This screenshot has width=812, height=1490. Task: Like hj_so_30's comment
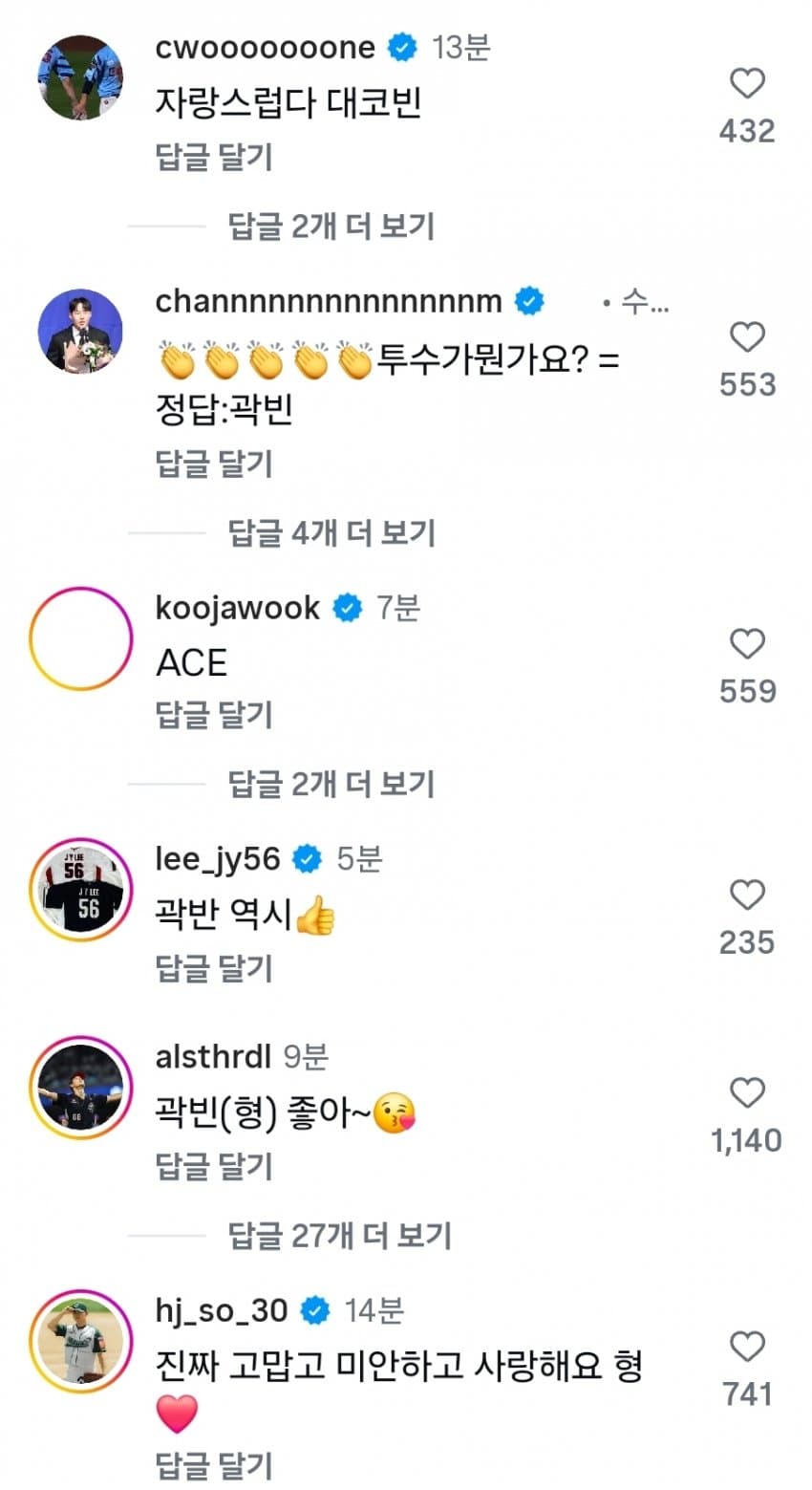coord(747,1347)
